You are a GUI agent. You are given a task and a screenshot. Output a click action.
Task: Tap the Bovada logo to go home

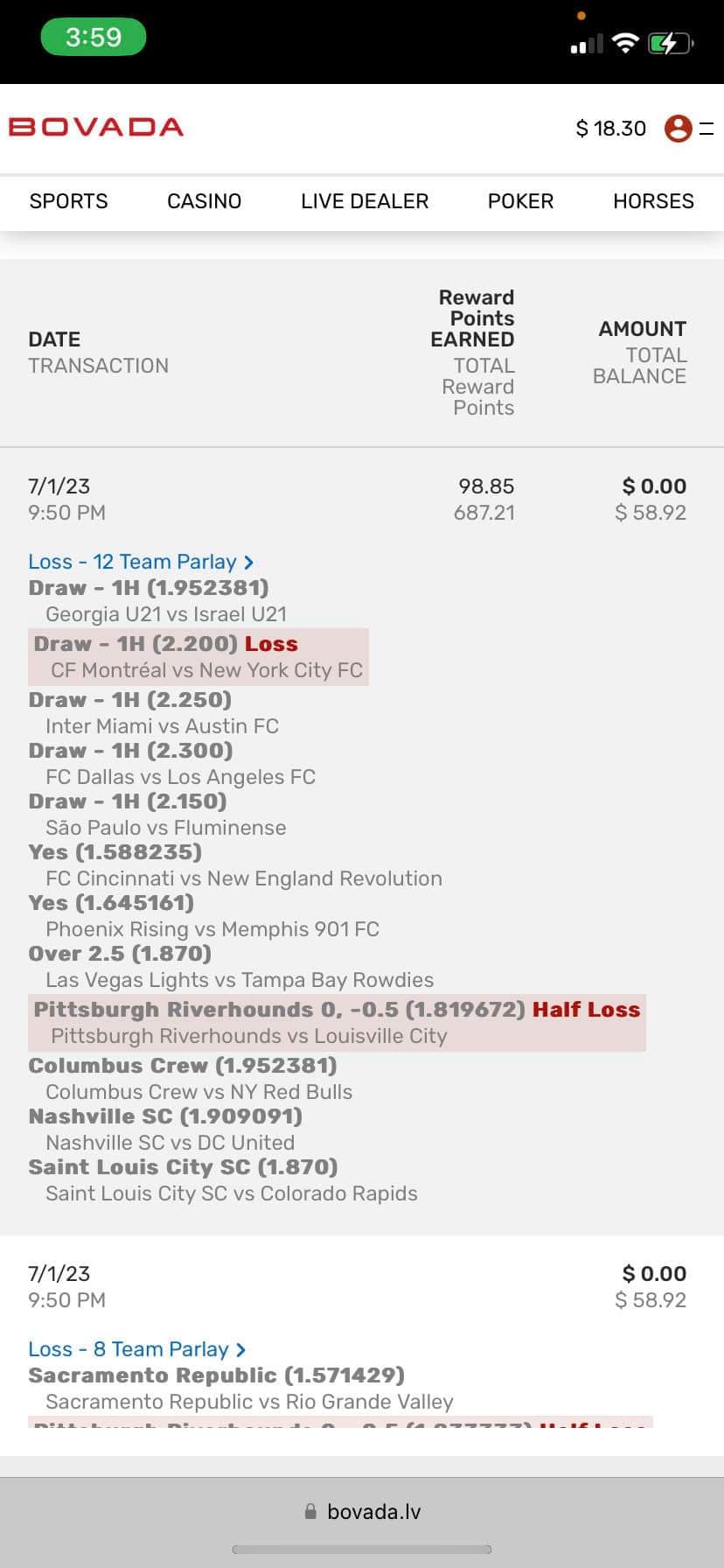96,128
